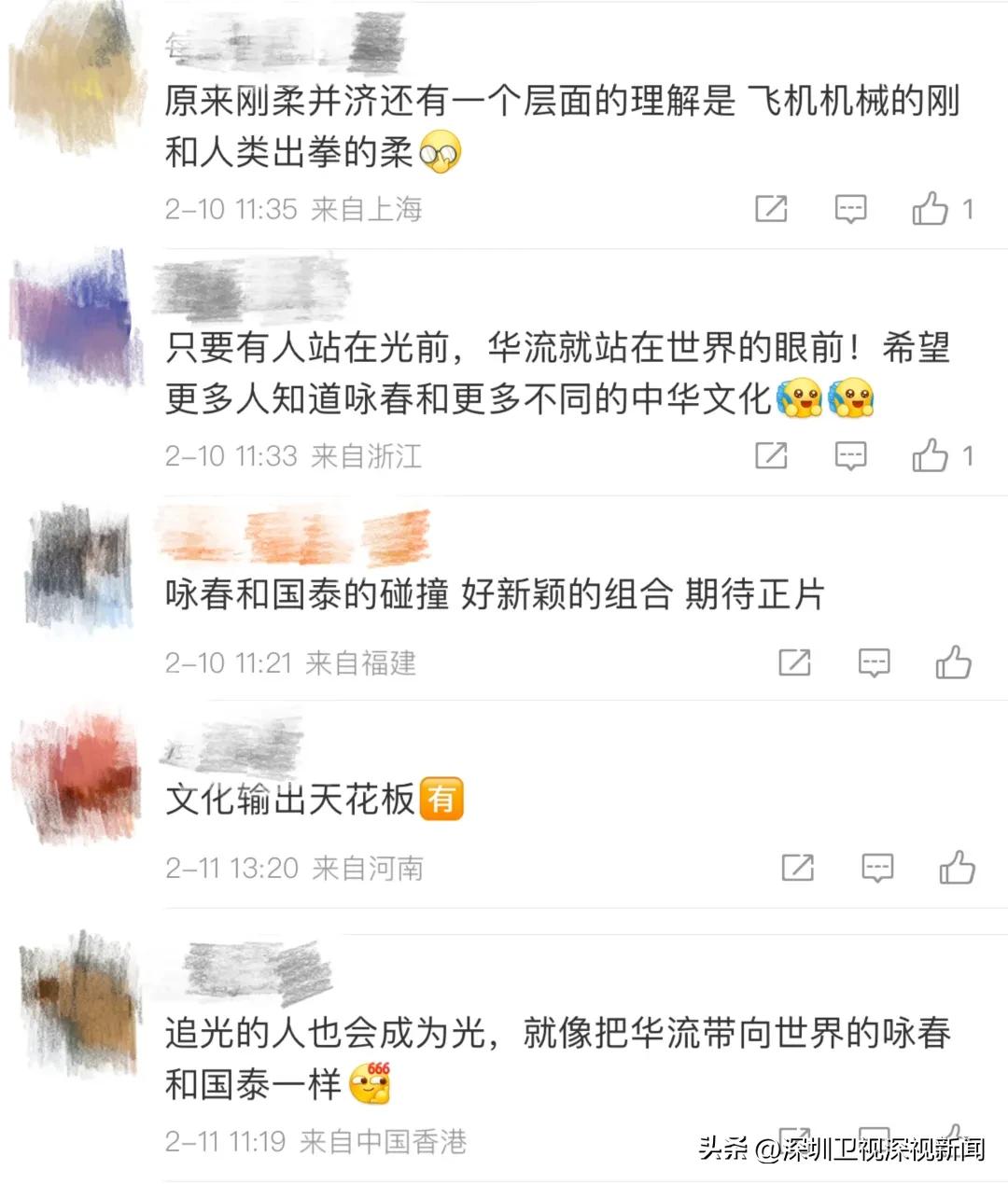Repost the 文化输出天花板 comment from 河南
This screenshot has width=1008, height=1184.
(x=797, y=868)
